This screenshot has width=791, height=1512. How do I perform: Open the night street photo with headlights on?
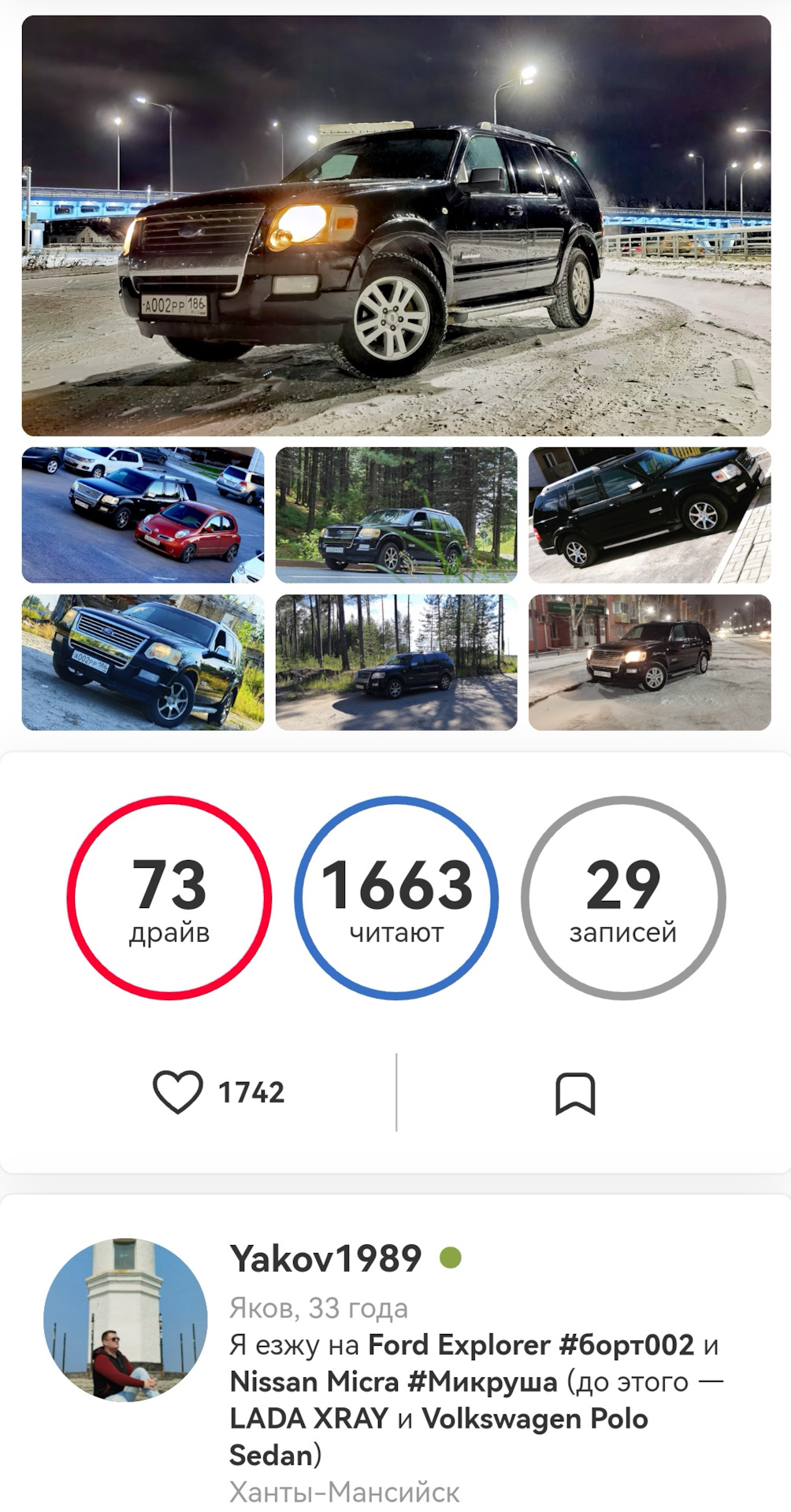[649, 662]
